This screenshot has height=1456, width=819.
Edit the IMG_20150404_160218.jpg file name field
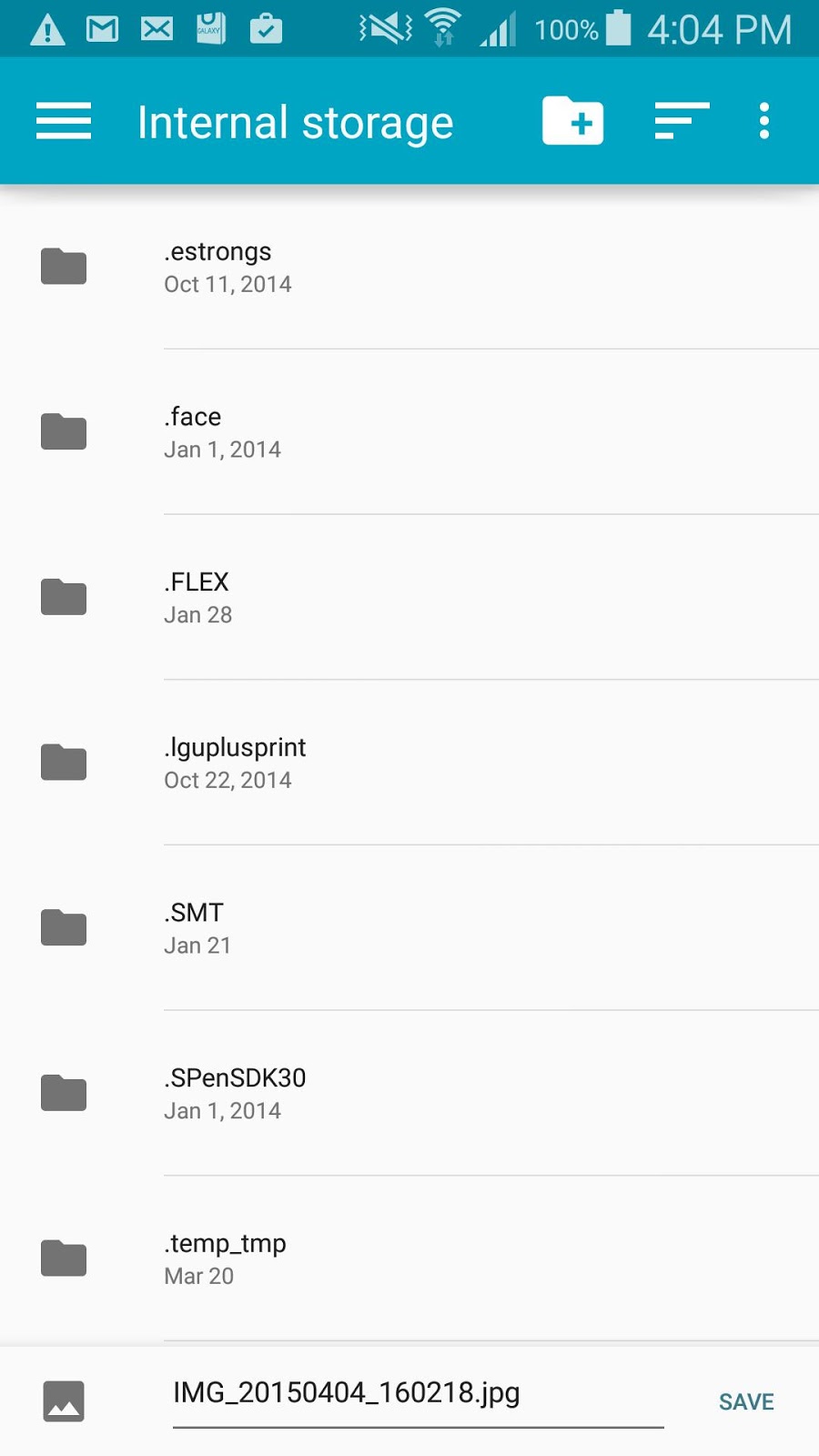click(417, 1393)
